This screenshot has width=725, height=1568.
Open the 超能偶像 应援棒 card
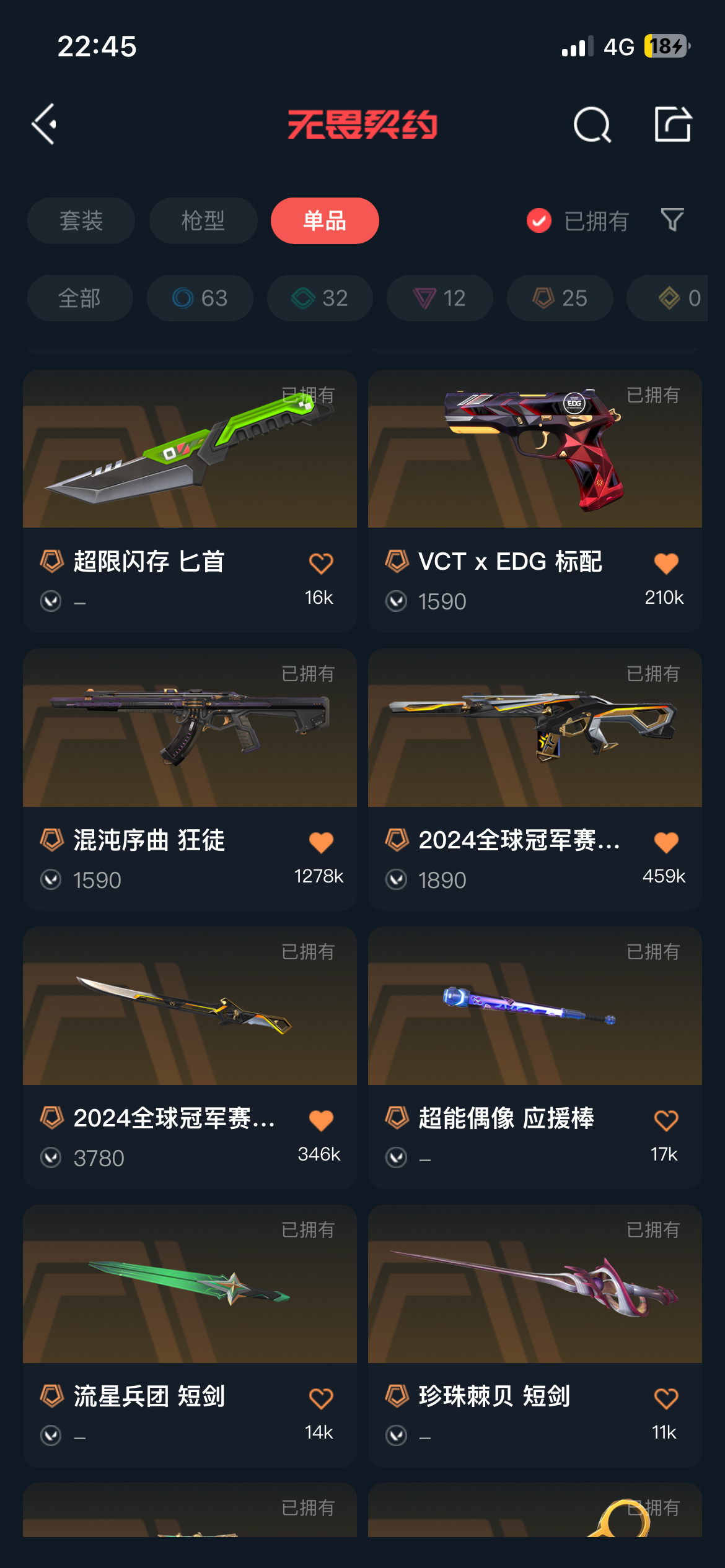535,1007
